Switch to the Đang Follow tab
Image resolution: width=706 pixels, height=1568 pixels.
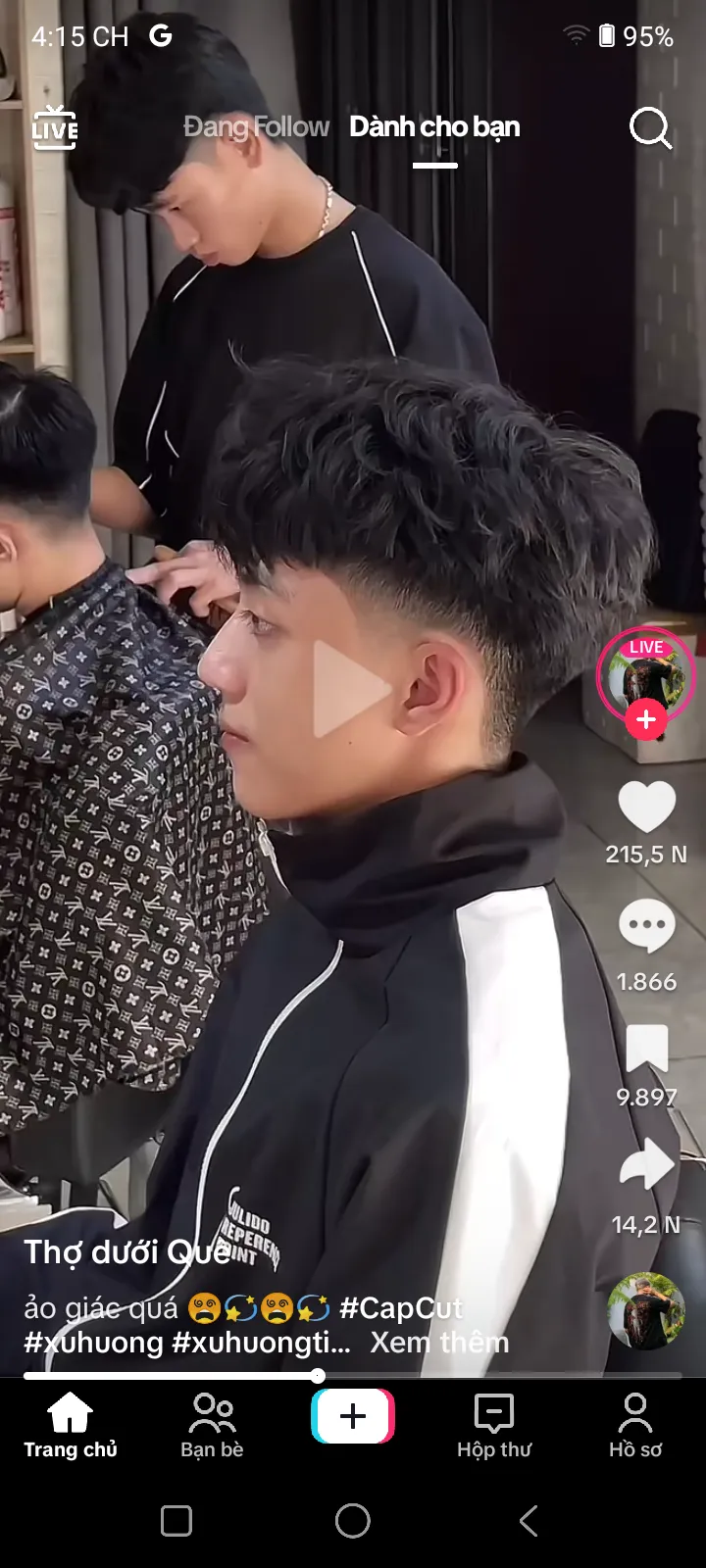tap(256, 127)
